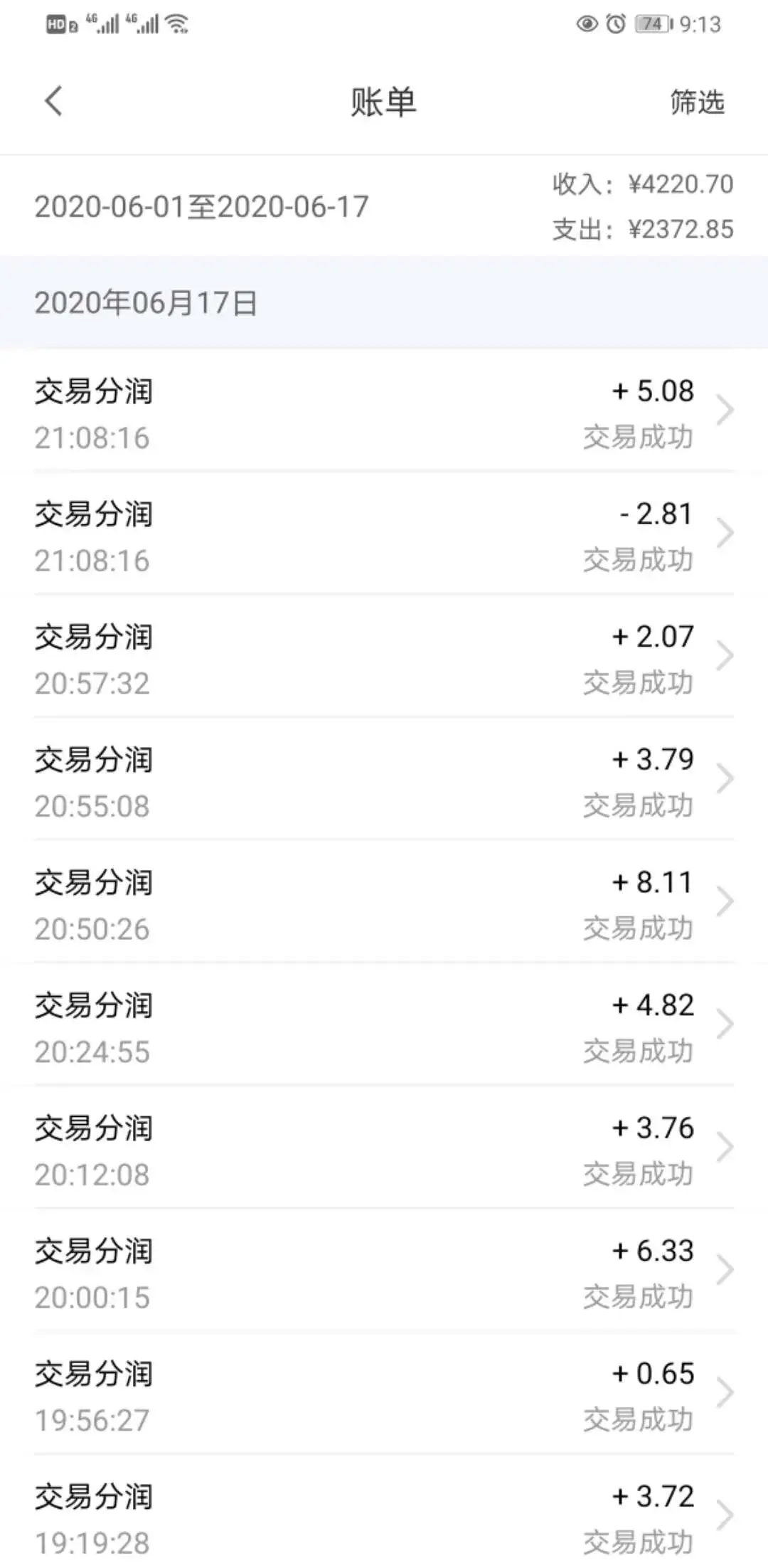
Task: View the +3.76 transaction at 20:12:08
Action: [x=384, y=1148]
